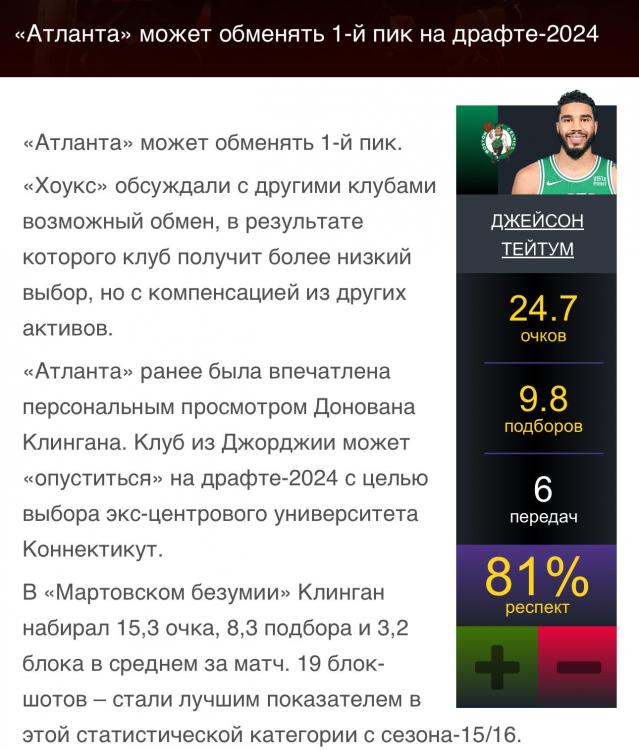Open Джейсон Тейтум player profile link

[537, 235]
